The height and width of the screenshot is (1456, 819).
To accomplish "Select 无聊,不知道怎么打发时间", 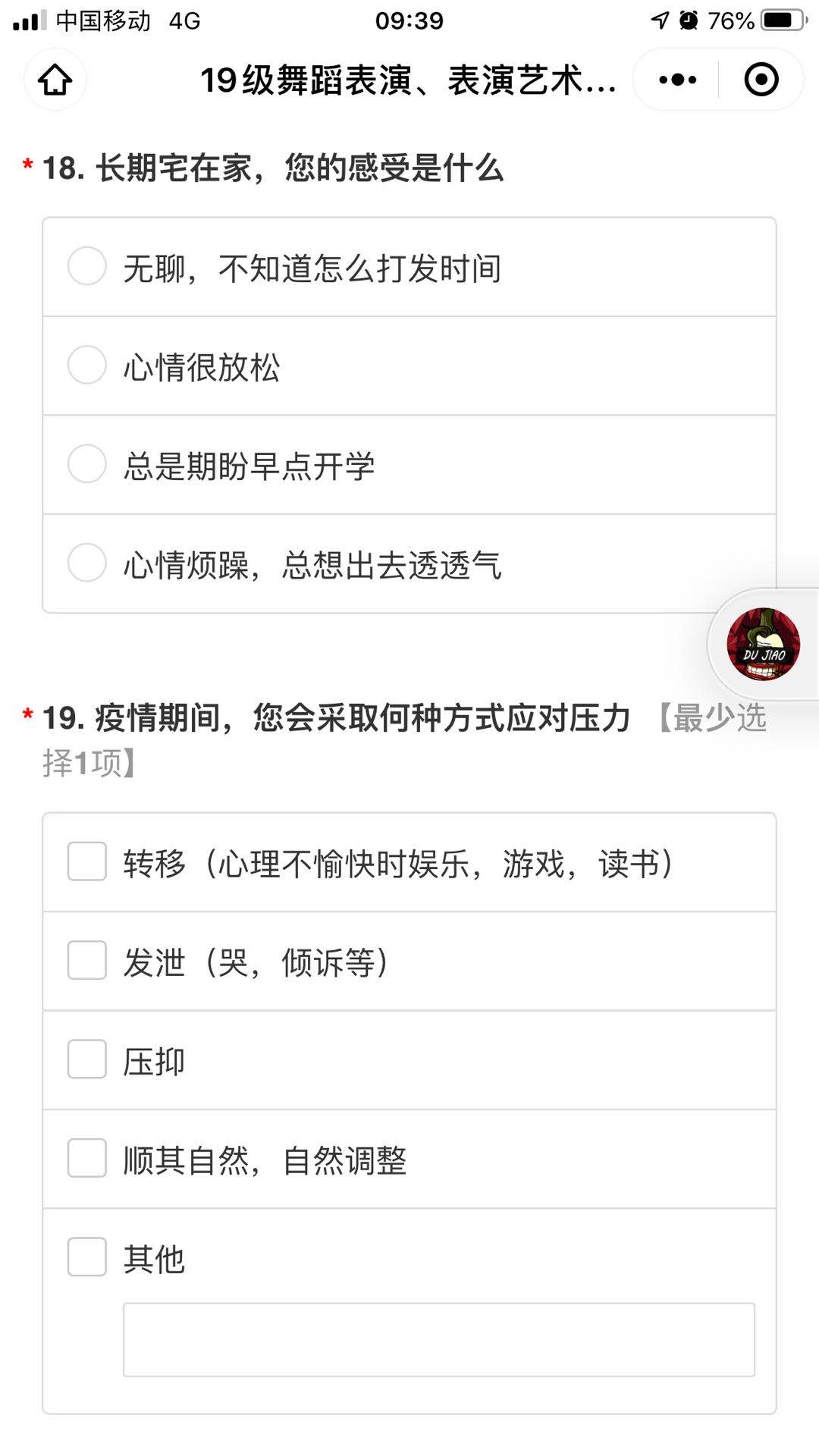I will (x=87, y=267).
